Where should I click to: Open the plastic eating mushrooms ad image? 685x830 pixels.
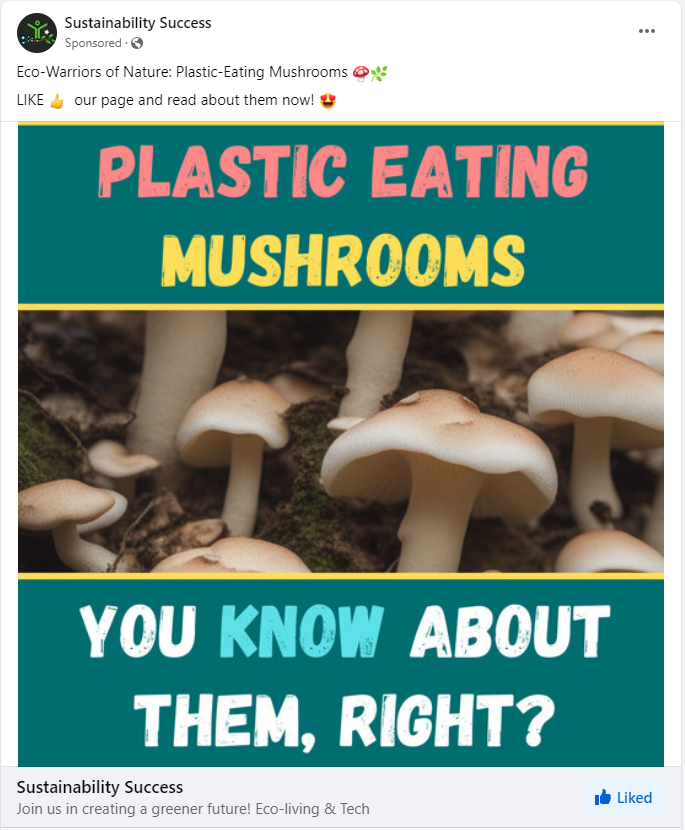point(341,443)
